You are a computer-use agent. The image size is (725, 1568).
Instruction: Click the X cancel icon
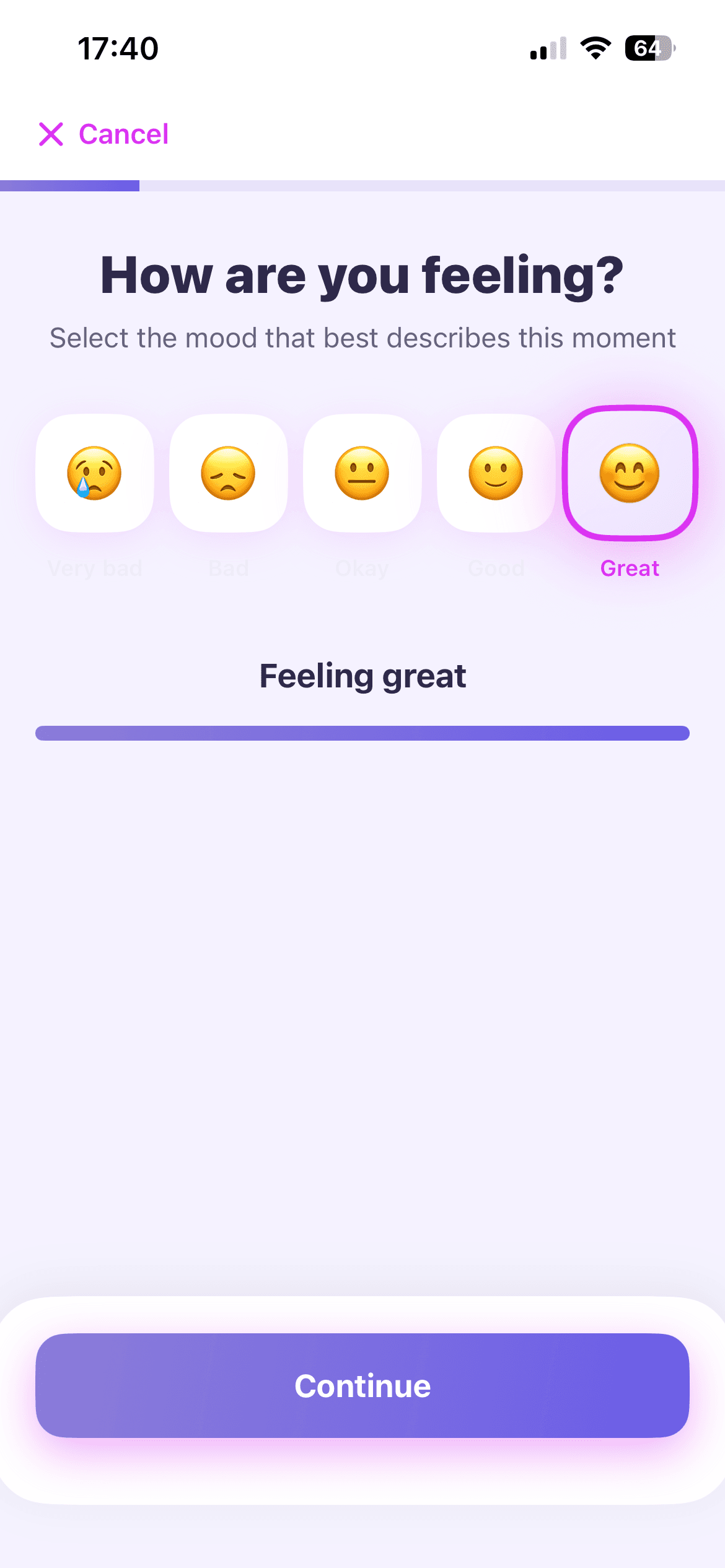point(51,134)
